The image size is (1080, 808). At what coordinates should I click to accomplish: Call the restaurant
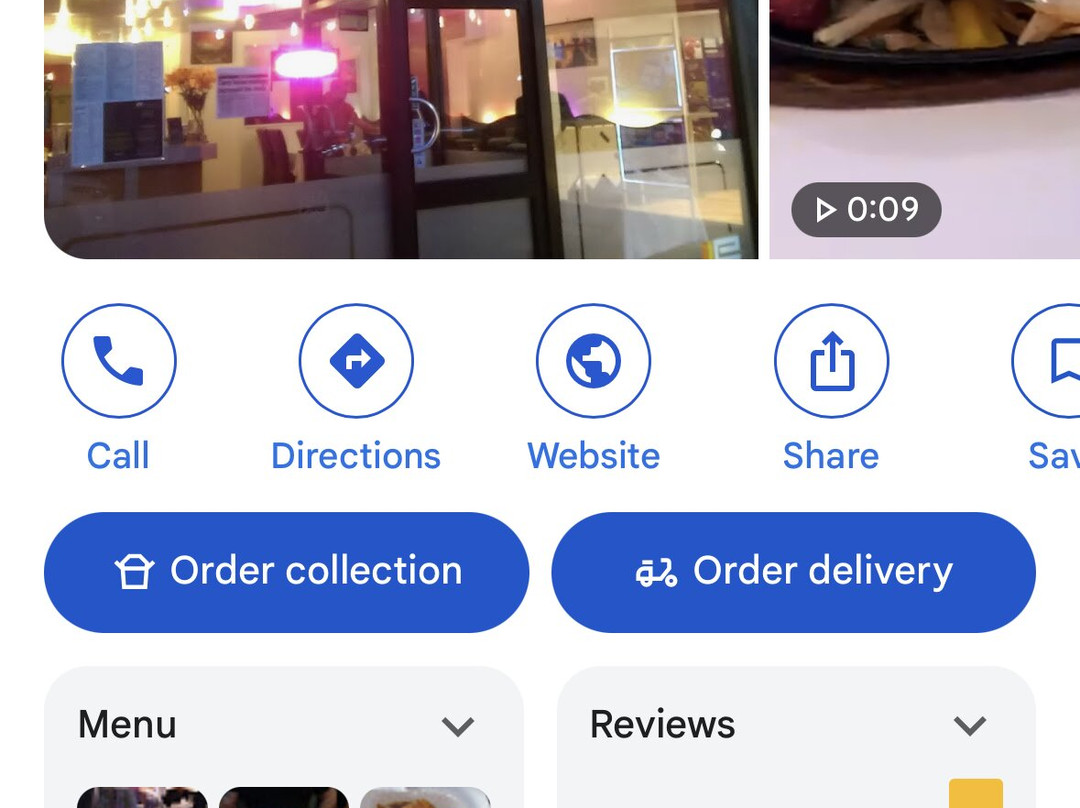[x=118, y=361]
